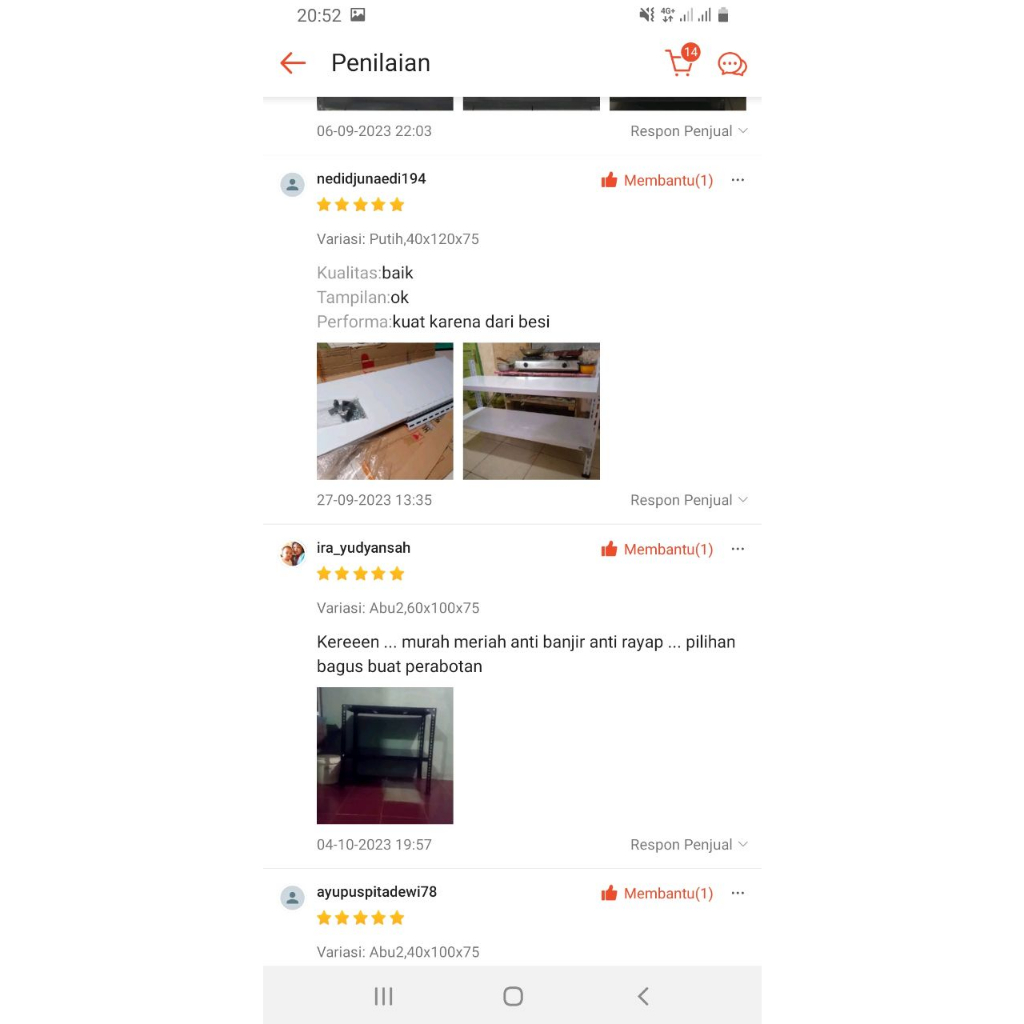
Task: Open more options for ayupuspitadewi78's review
Action: coord(738,893)
